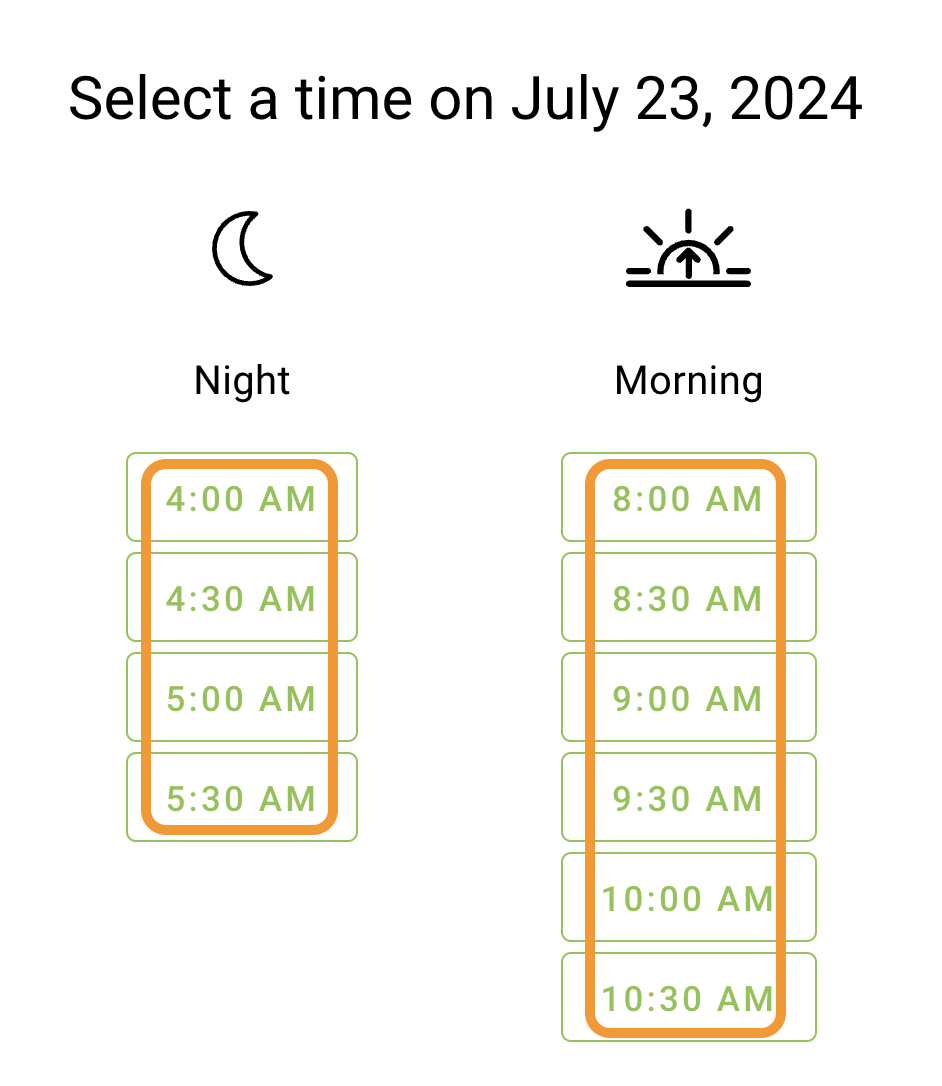Click the Night section label

click(x=242, y=380)
